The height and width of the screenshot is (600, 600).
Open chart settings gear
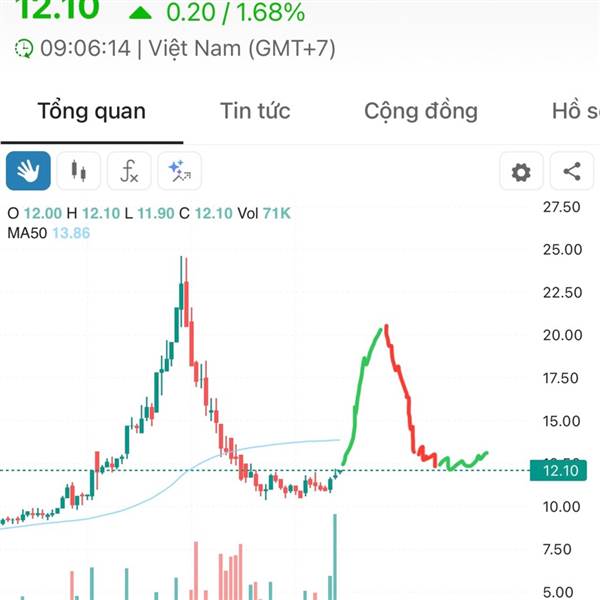point(521,171)
